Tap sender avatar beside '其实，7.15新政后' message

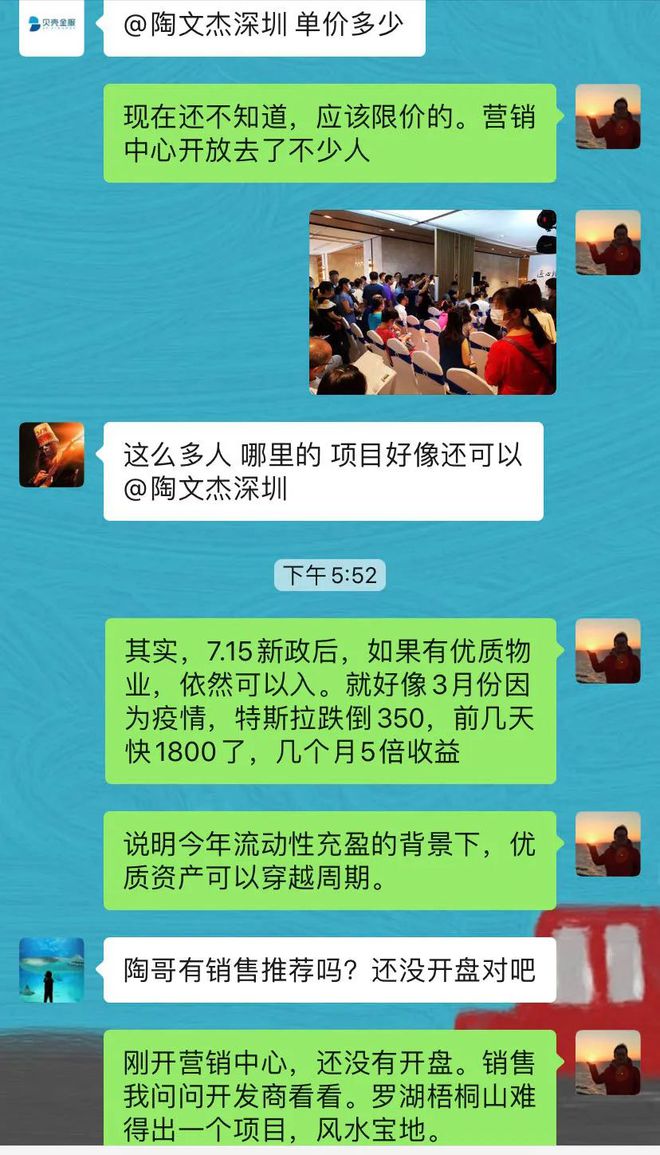coord(608,651)
